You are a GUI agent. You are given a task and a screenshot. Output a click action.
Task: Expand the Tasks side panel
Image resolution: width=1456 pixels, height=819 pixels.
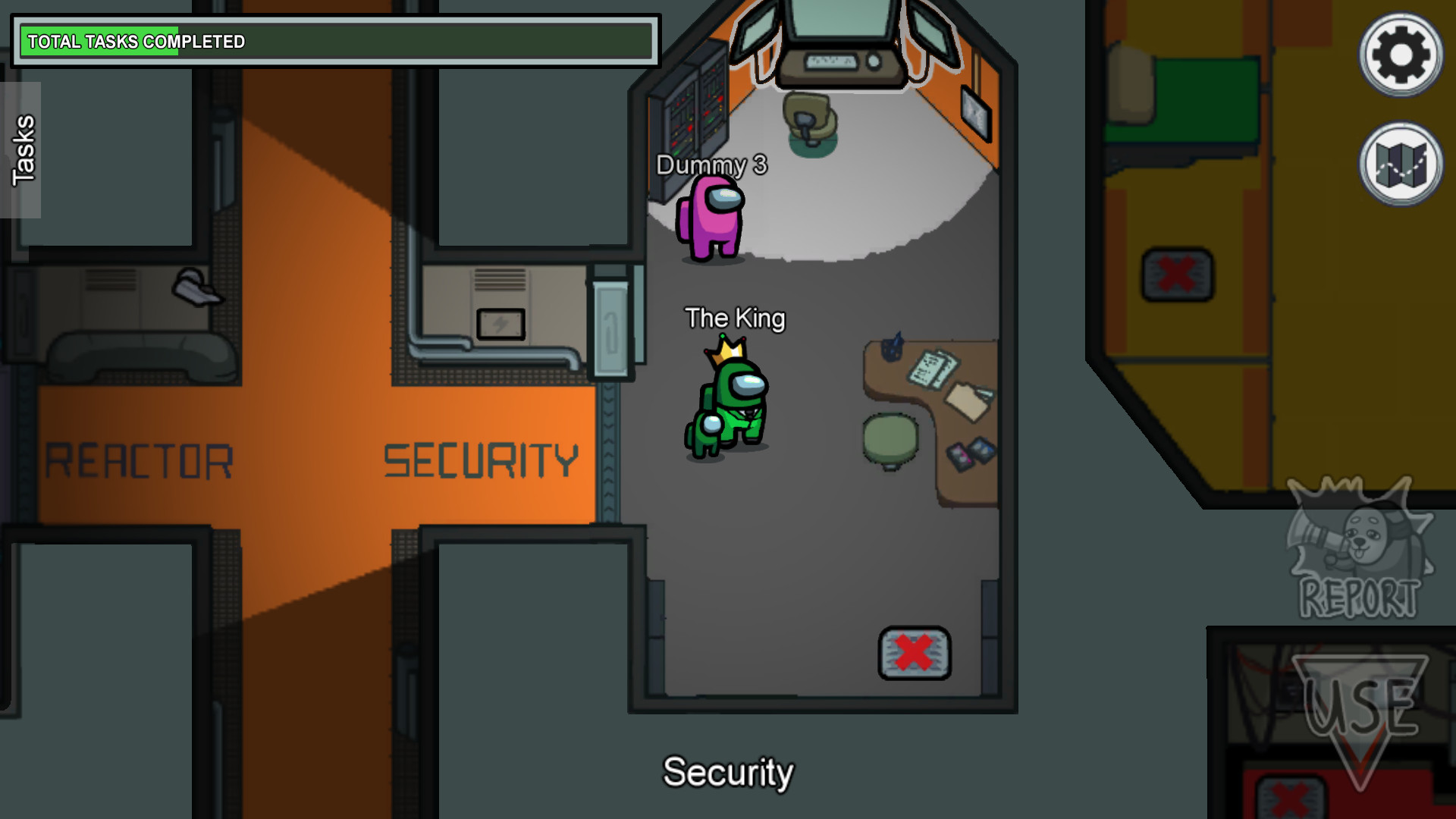click(21, 150)
